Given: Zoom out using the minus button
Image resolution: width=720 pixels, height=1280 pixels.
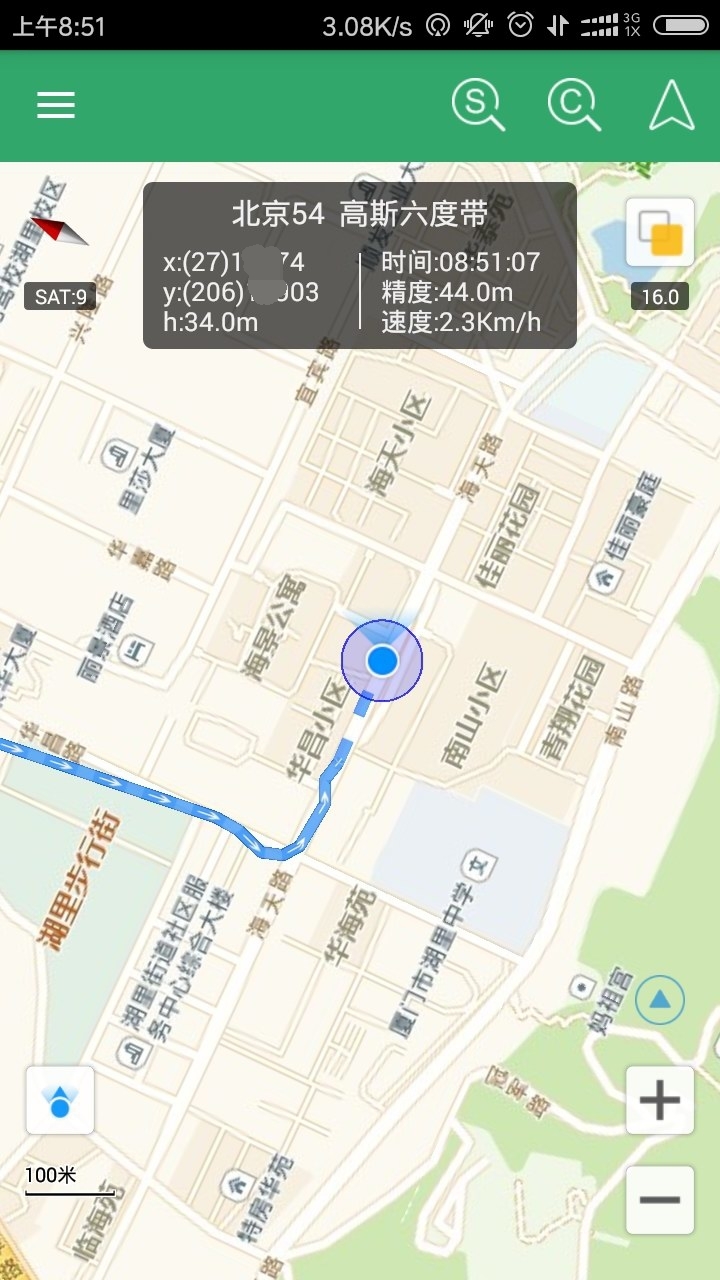Looking at the screenshot, I should pos(659,1199).
